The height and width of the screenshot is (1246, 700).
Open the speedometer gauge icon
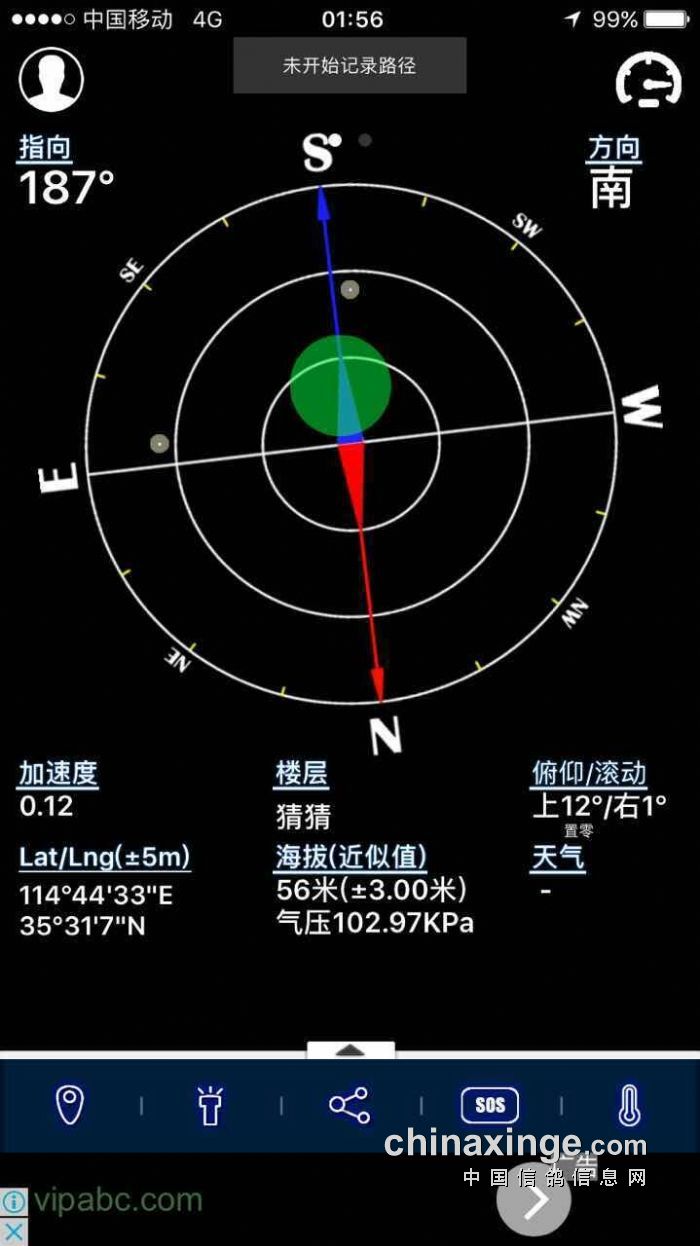click(x=648, y=81)
